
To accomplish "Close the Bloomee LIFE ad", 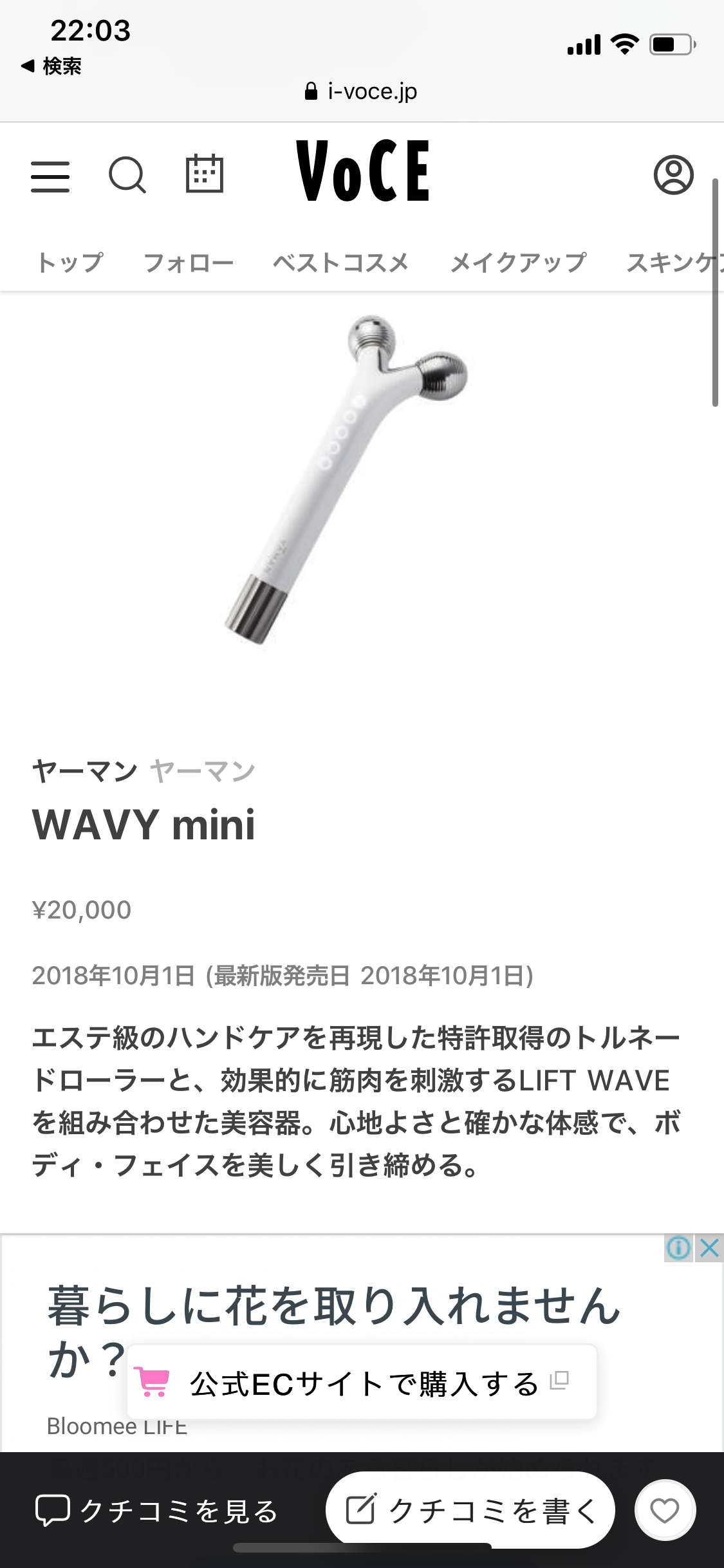I will 709,1248.
